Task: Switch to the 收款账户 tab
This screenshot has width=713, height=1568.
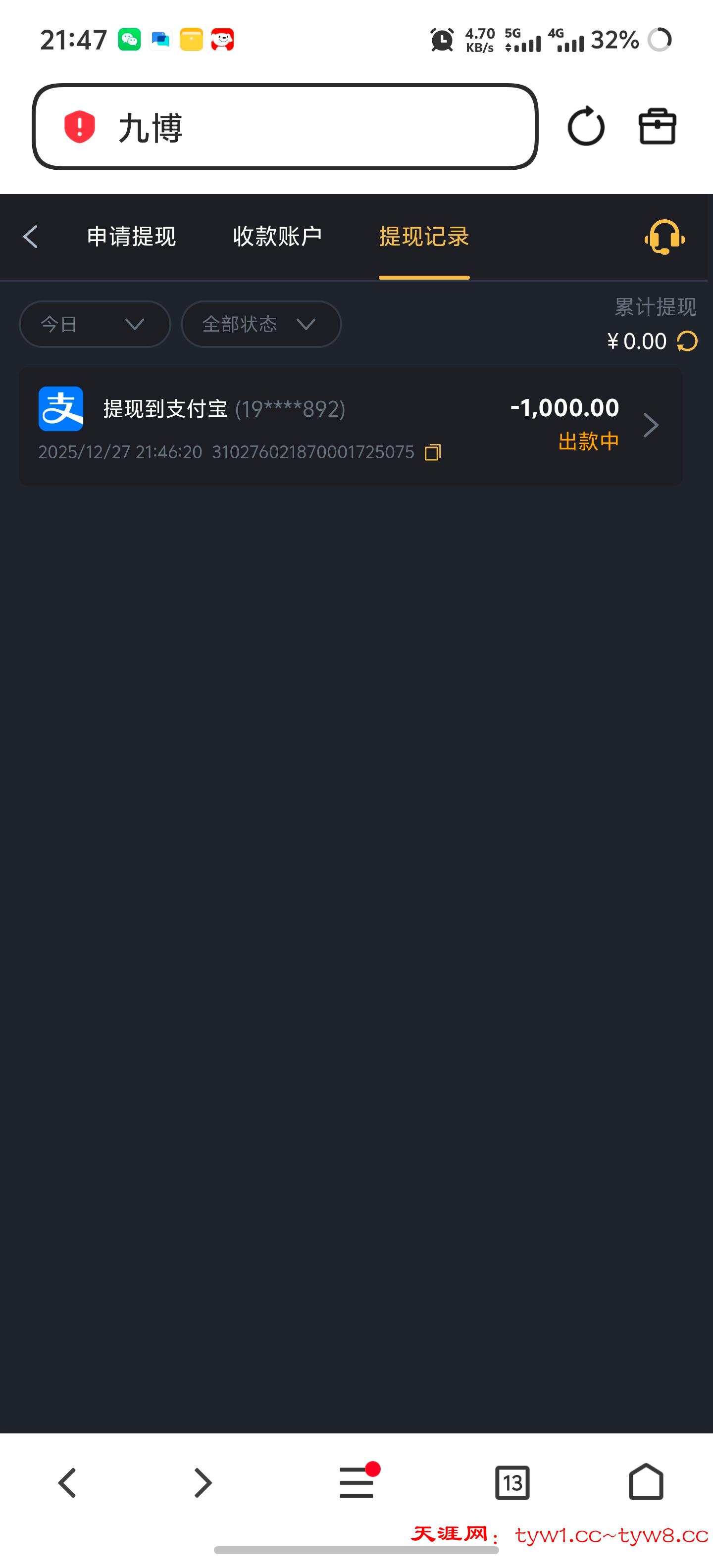Action: click(277, 237)
